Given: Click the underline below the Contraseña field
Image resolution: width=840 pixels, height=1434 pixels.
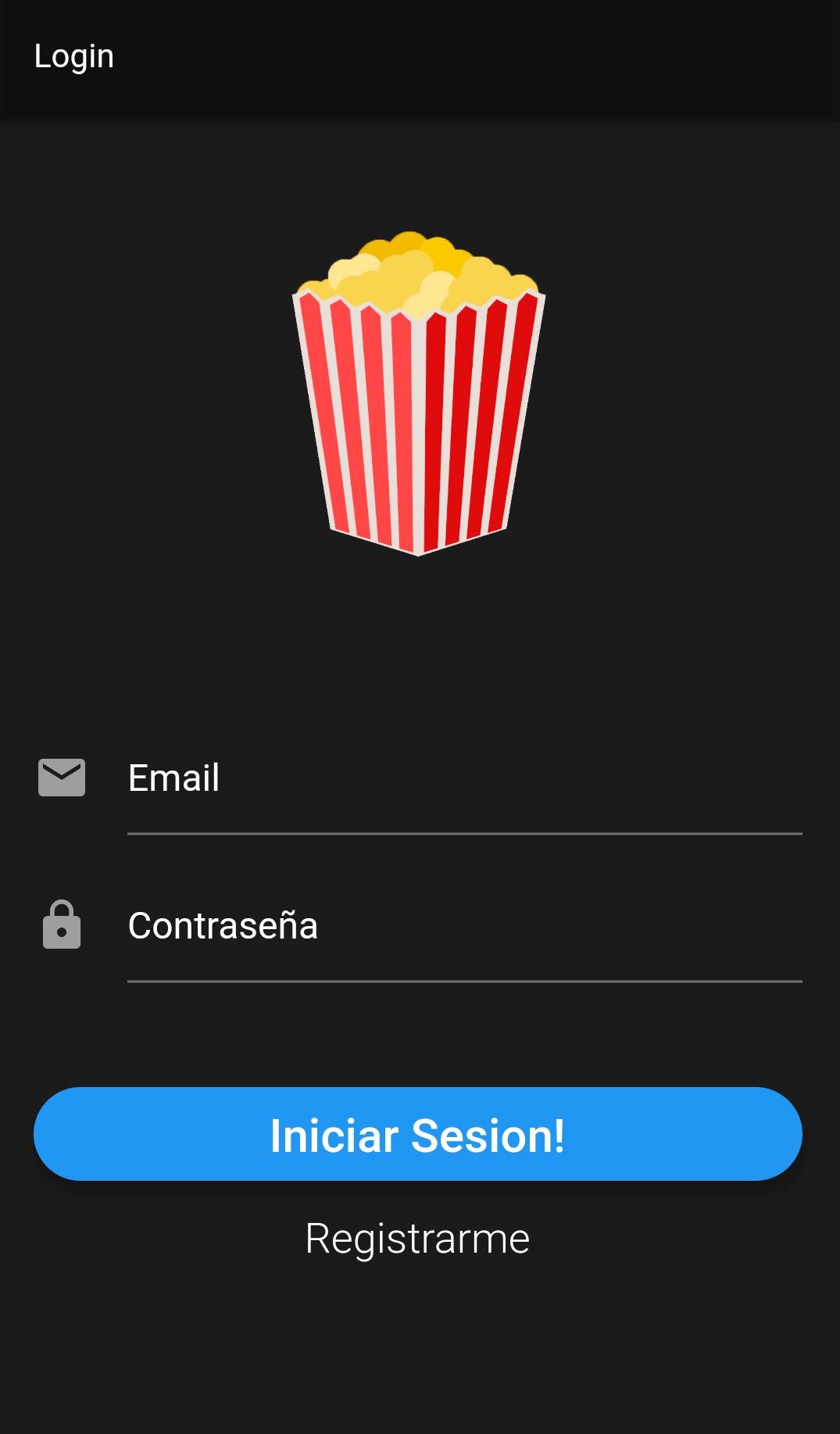Looking at the screenshot, I should pos(463,981).
